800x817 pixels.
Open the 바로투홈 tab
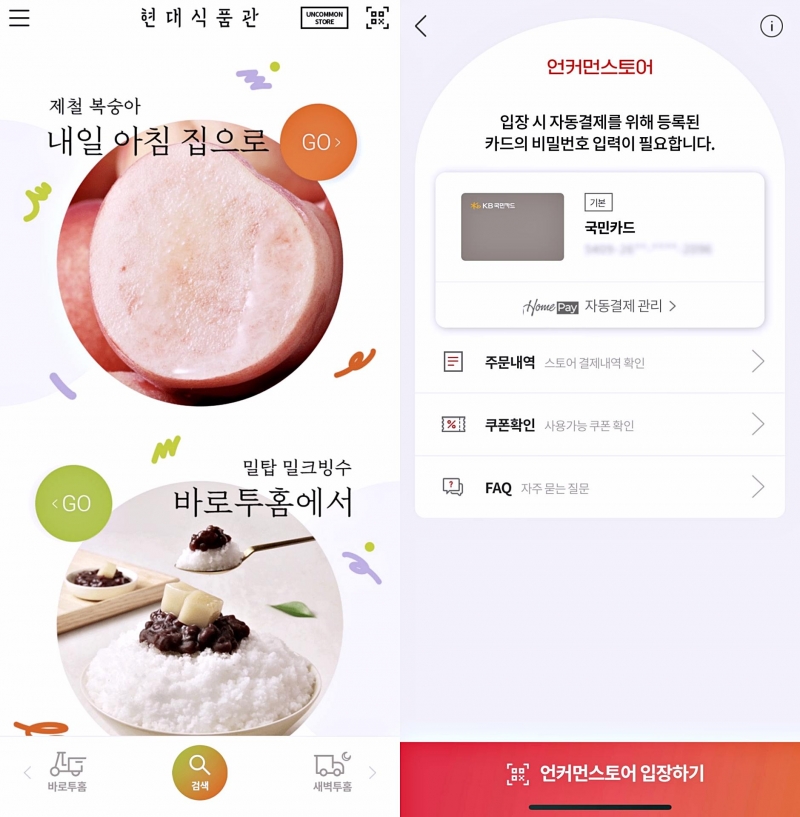click(x=67, y=771)
